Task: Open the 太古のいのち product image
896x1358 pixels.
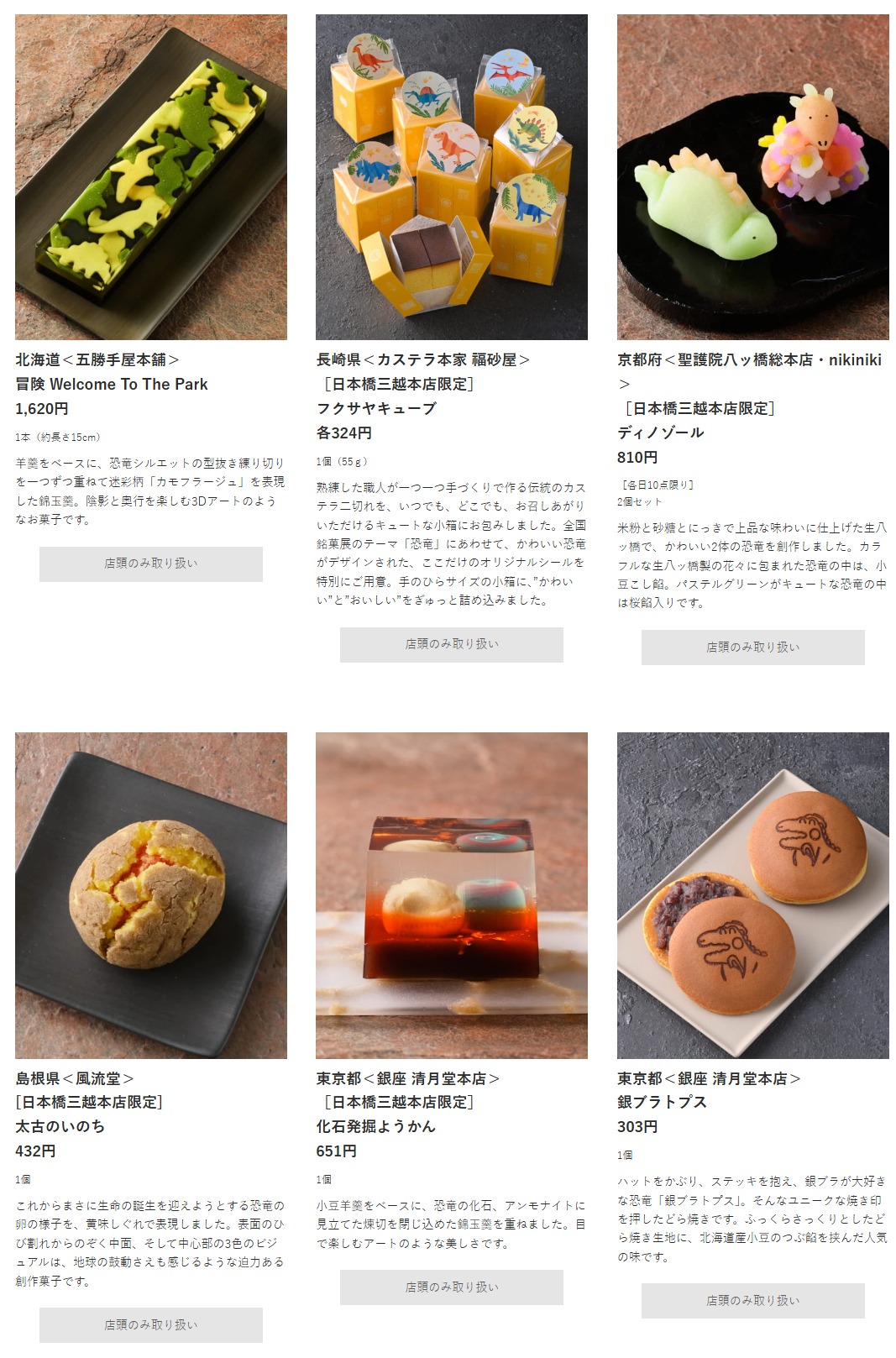Action: (x=151, y=895)
